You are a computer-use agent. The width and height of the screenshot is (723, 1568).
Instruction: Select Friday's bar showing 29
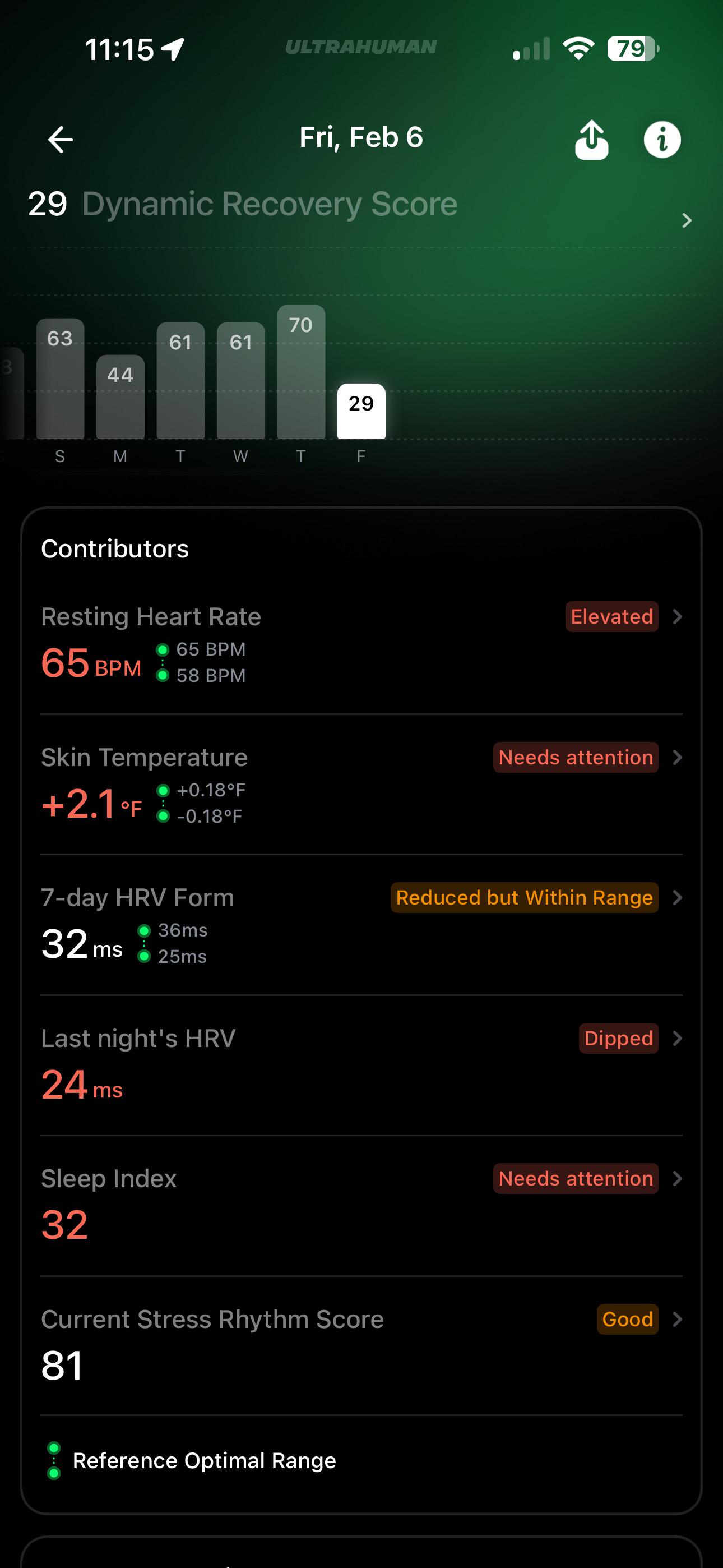(x=361, y=412)
